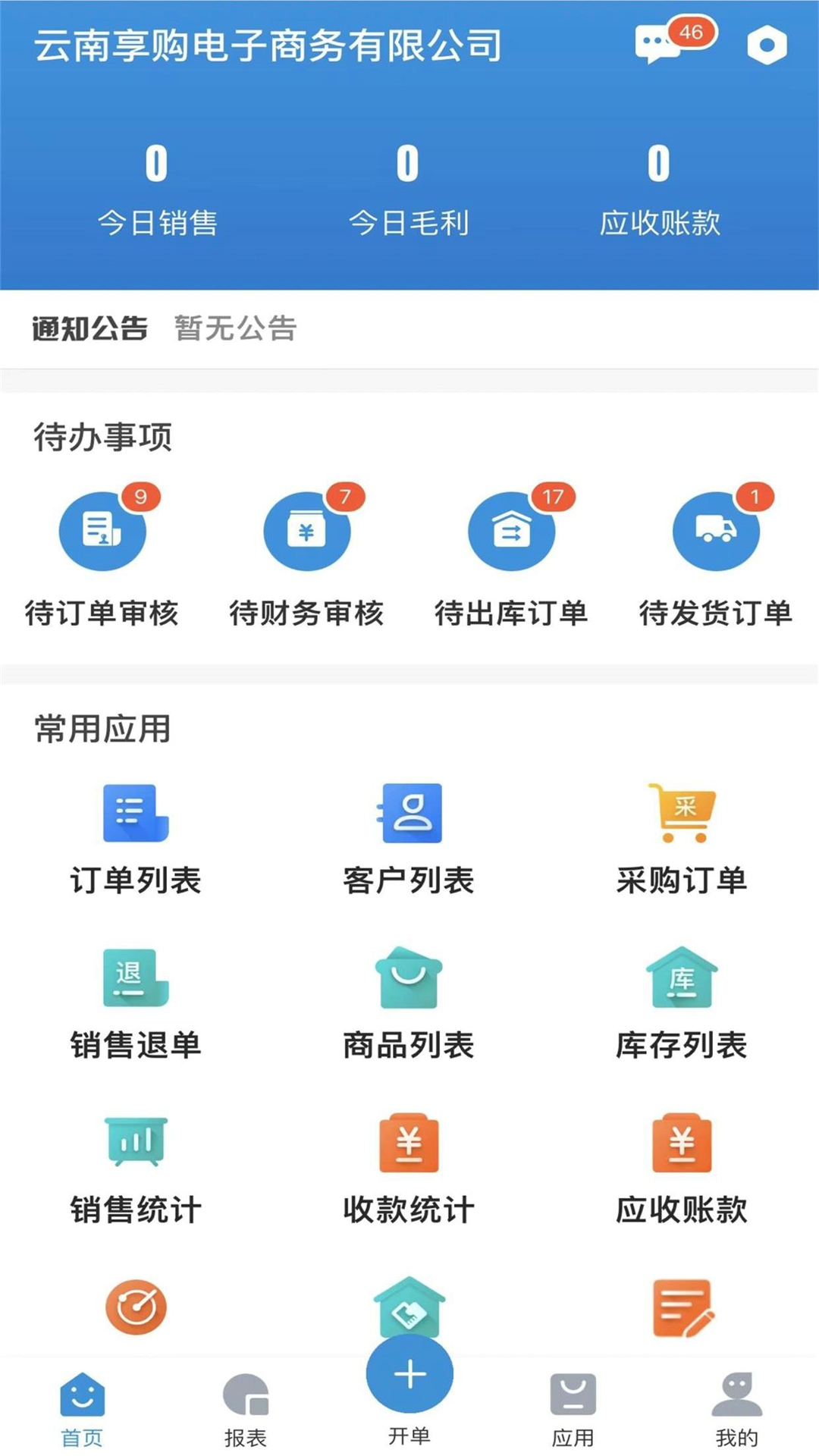This screenshot has height=1456, width=819.
Task: Tap the 开单 plus button
Action: 409,1374
